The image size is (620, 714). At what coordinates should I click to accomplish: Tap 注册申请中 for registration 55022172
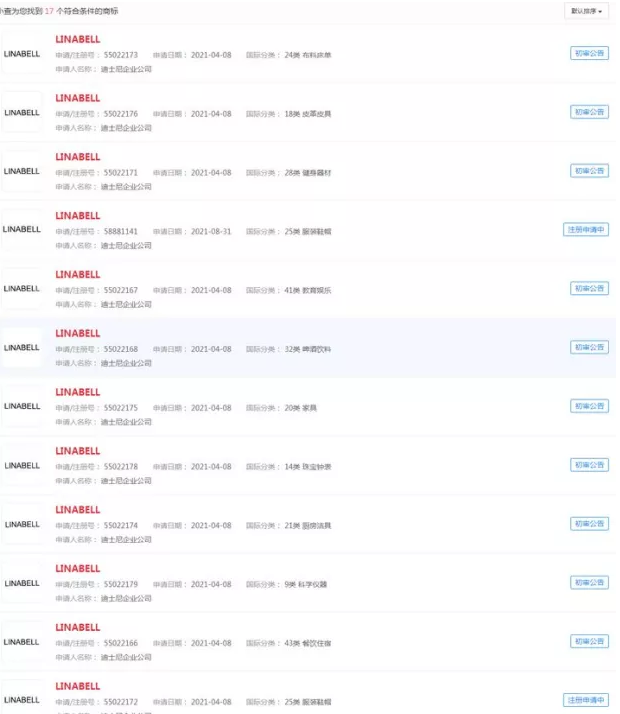(x=586, y=700)
